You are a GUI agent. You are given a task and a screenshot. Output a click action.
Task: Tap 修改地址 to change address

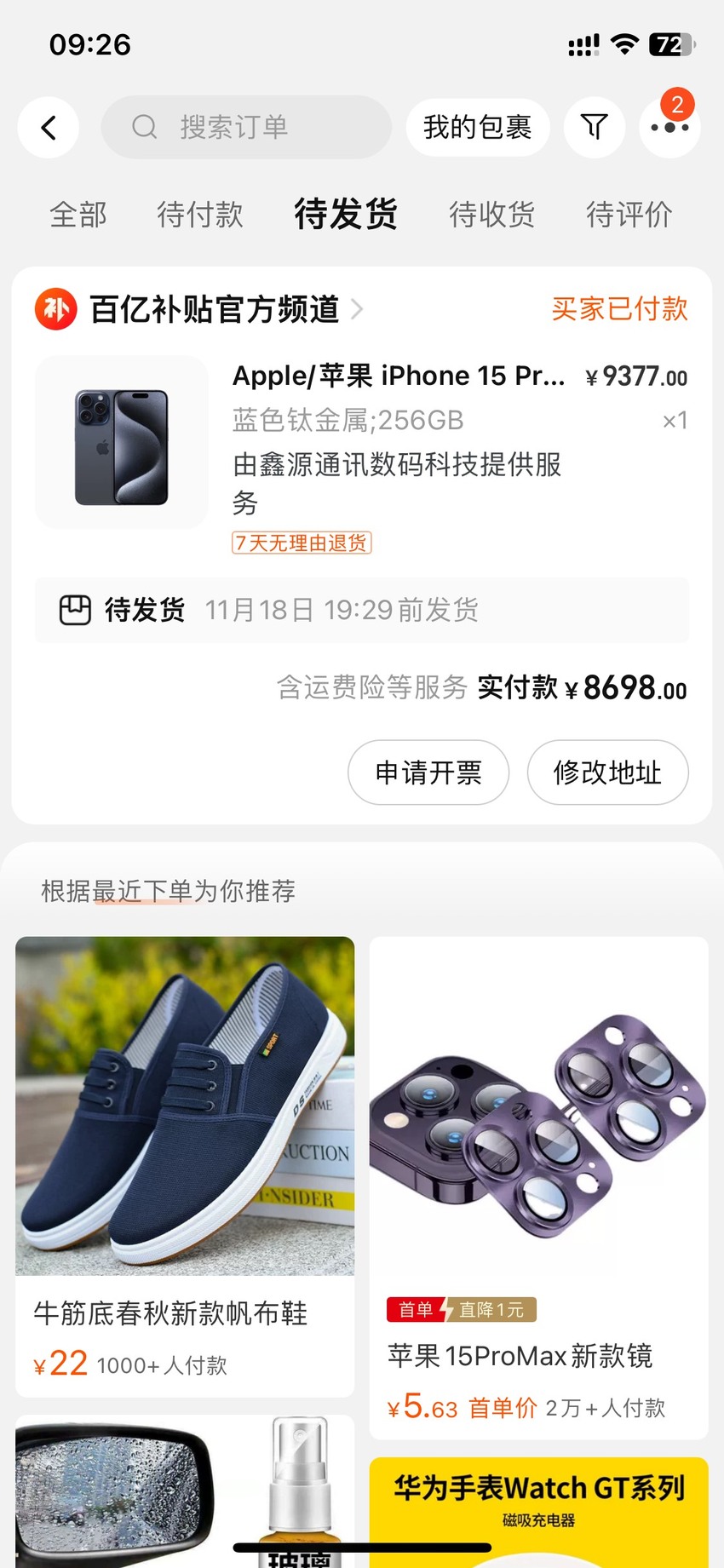(608, 773)
